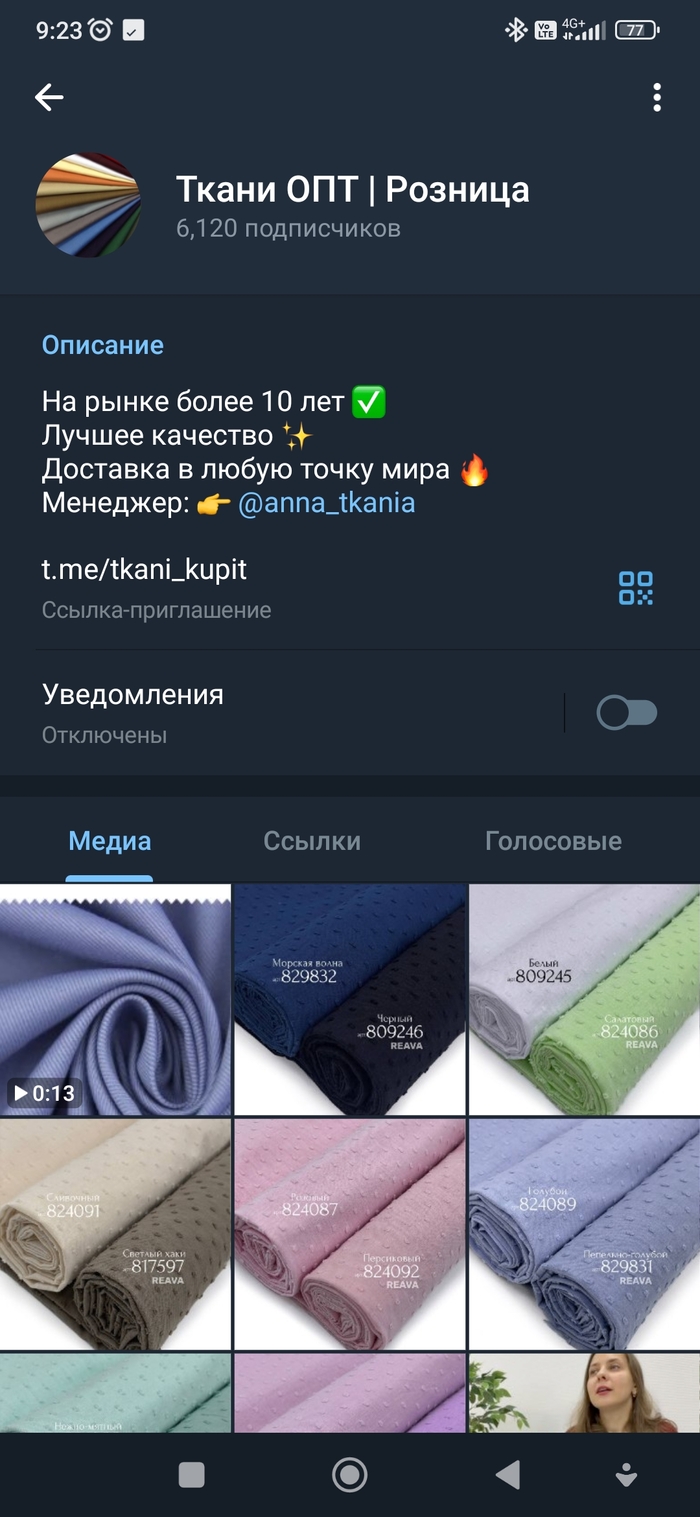Screen dimensions: 700x1517
Task: Open the three-dot overflow menu
Action: [656, 97]
